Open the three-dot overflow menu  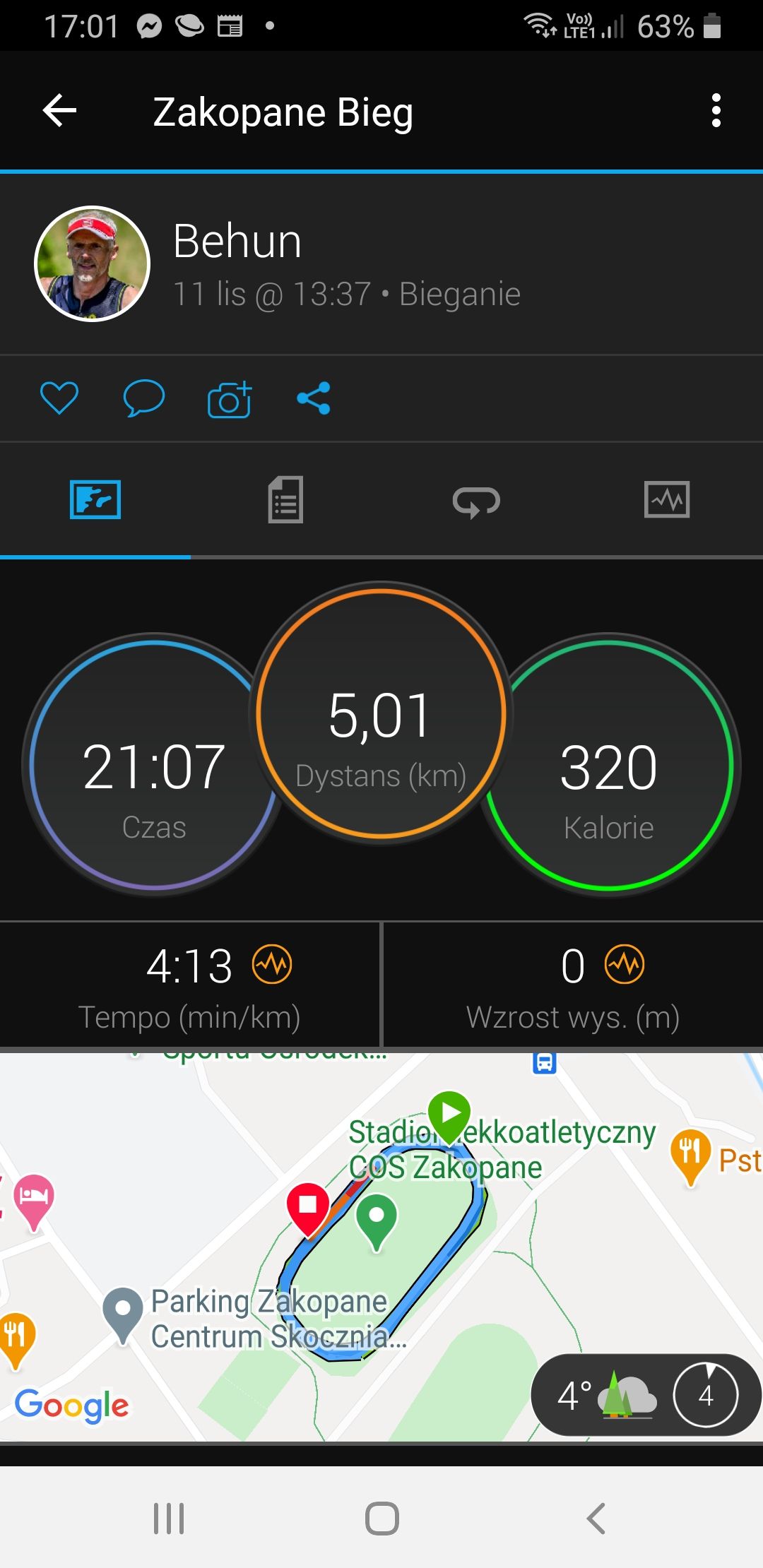(x=716, y=111)
